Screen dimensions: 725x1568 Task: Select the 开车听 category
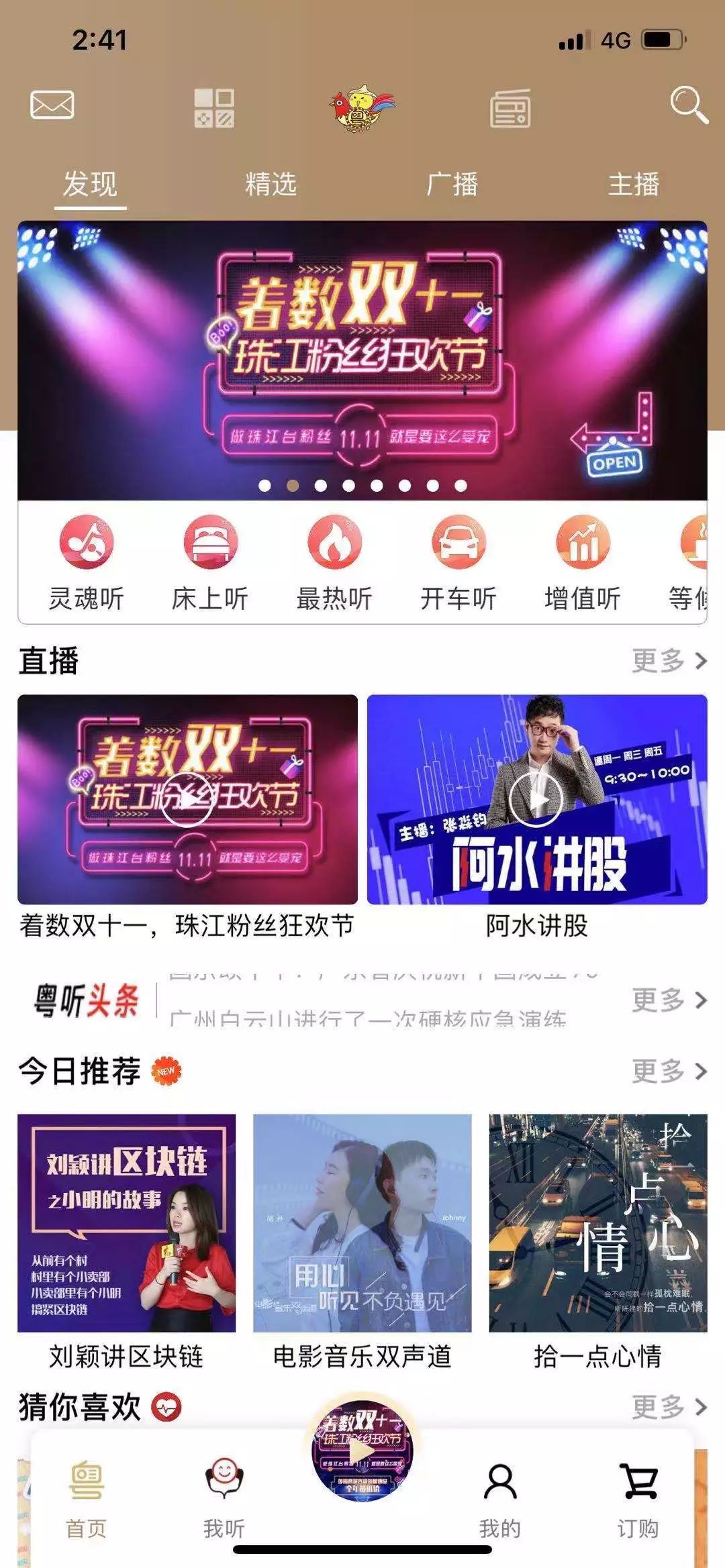click(x=458, y=561)
